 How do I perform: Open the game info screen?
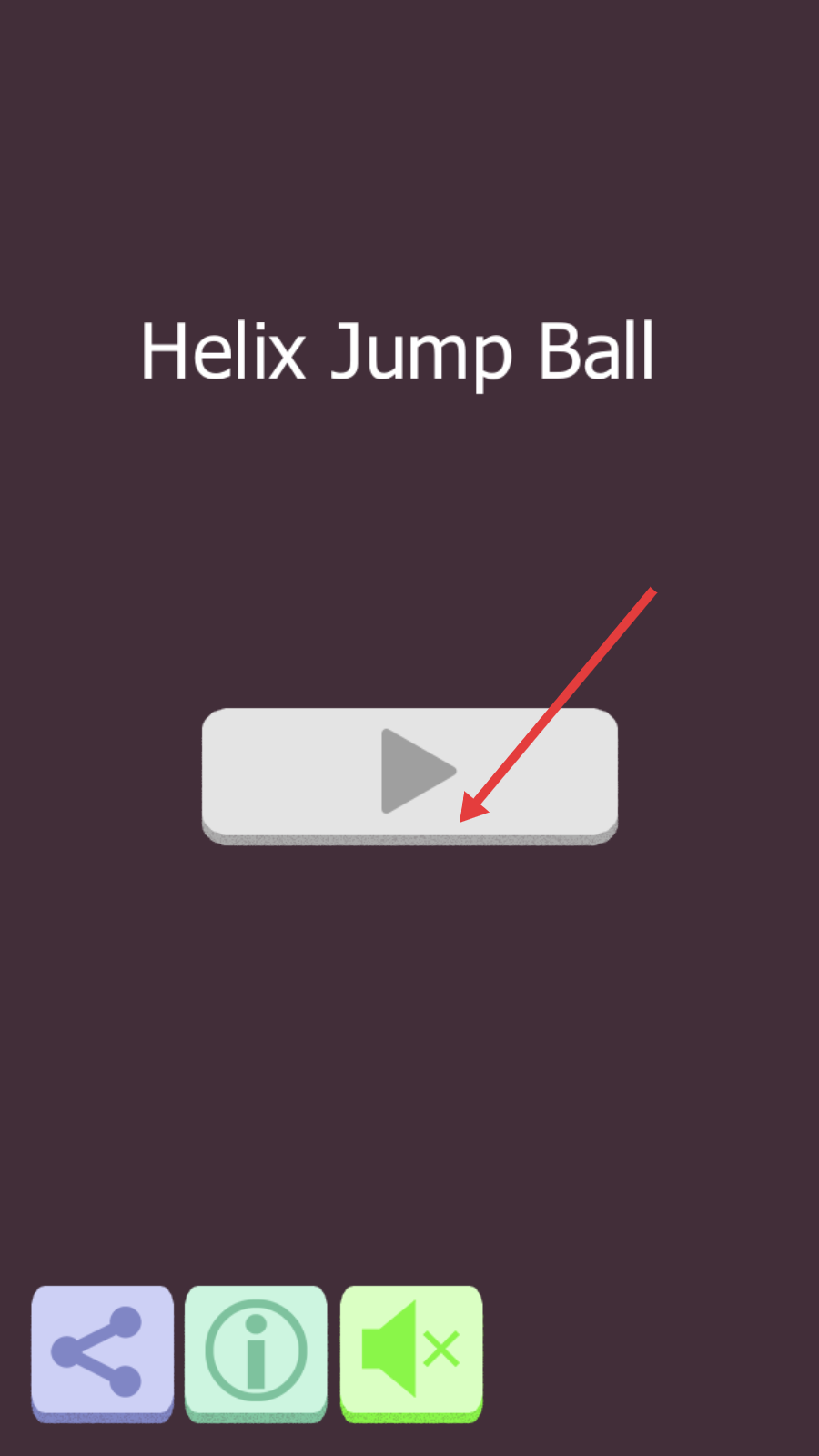(x=256, y=1351)
